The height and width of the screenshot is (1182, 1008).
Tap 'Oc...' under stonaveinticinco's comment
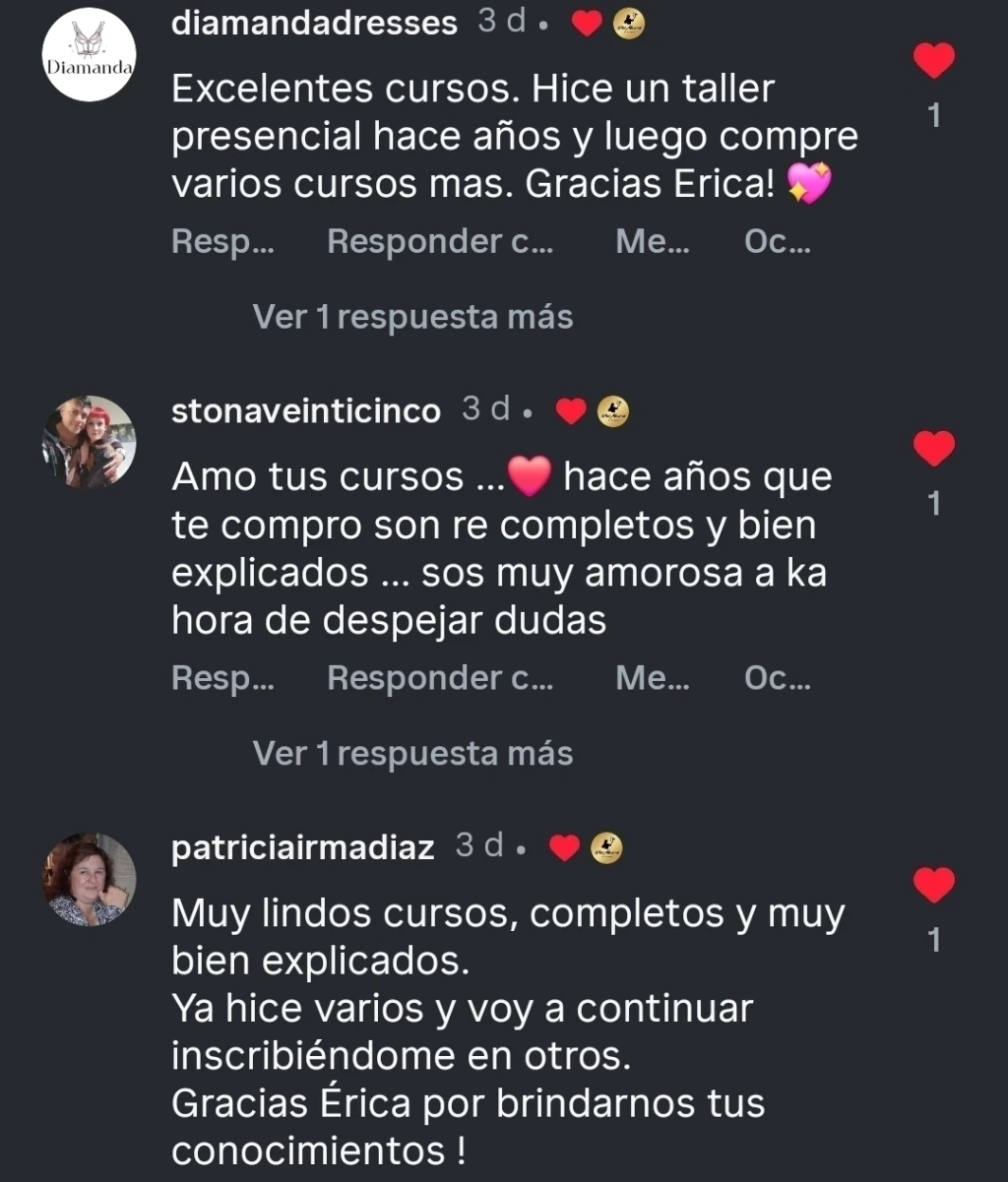(x=777, y=678)
